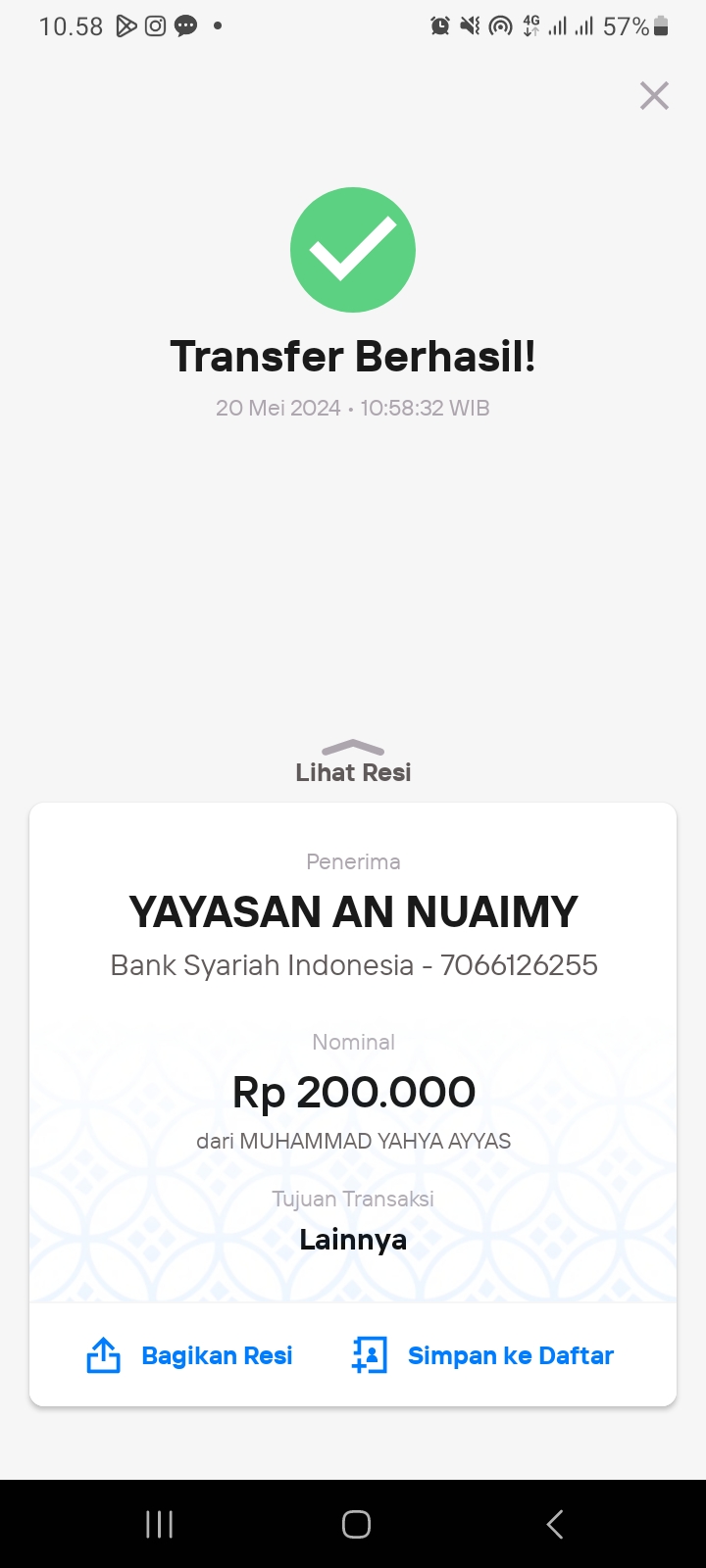Open recent apps from navigation bar
This screenshot has height=1568, width=706.
click(x=159, y=1524)
